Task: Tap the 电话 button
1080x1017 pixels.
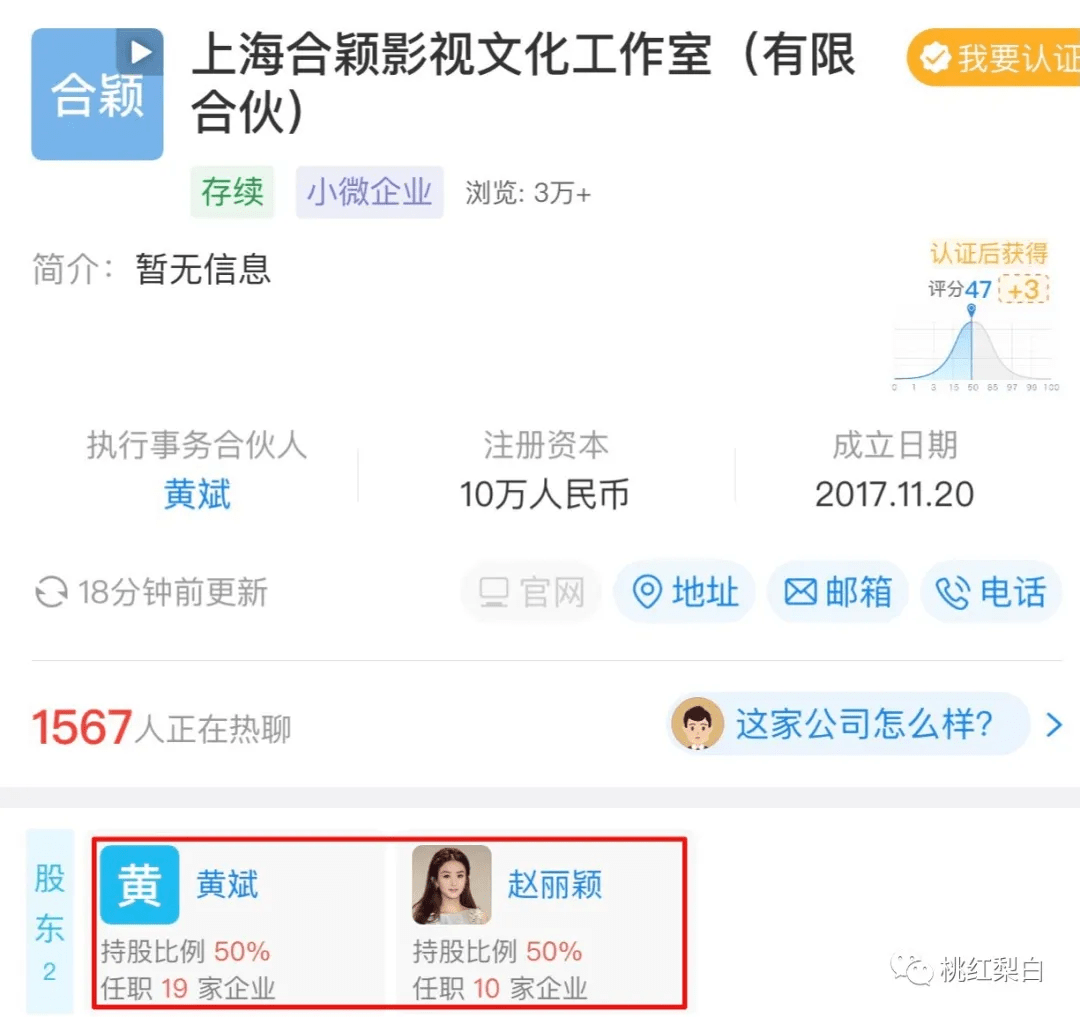Action: click(x=991, y=593)
